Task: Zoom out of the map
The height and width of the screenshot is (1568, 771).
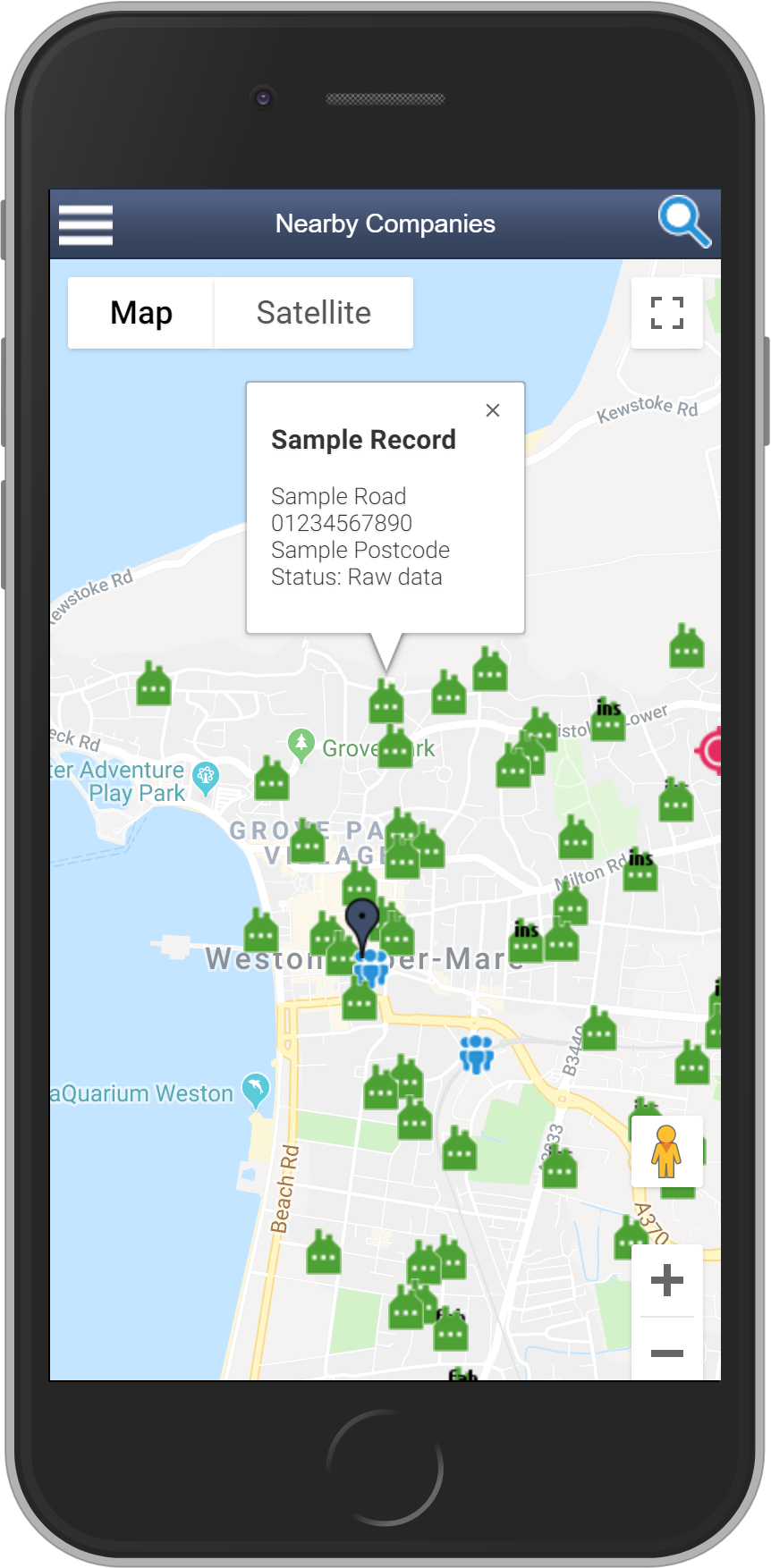Action: (667, 1352)
